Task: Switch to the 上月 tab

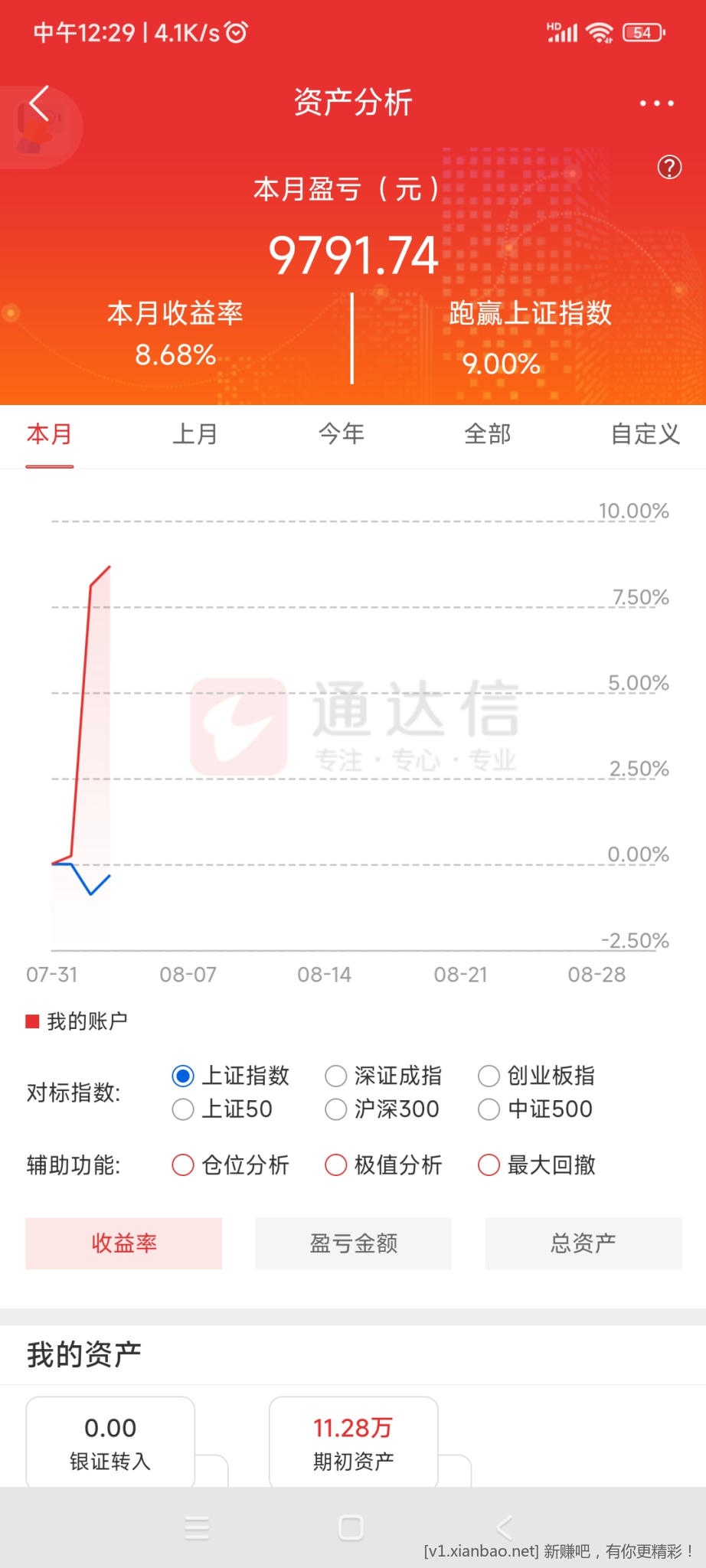Action: 194,434
